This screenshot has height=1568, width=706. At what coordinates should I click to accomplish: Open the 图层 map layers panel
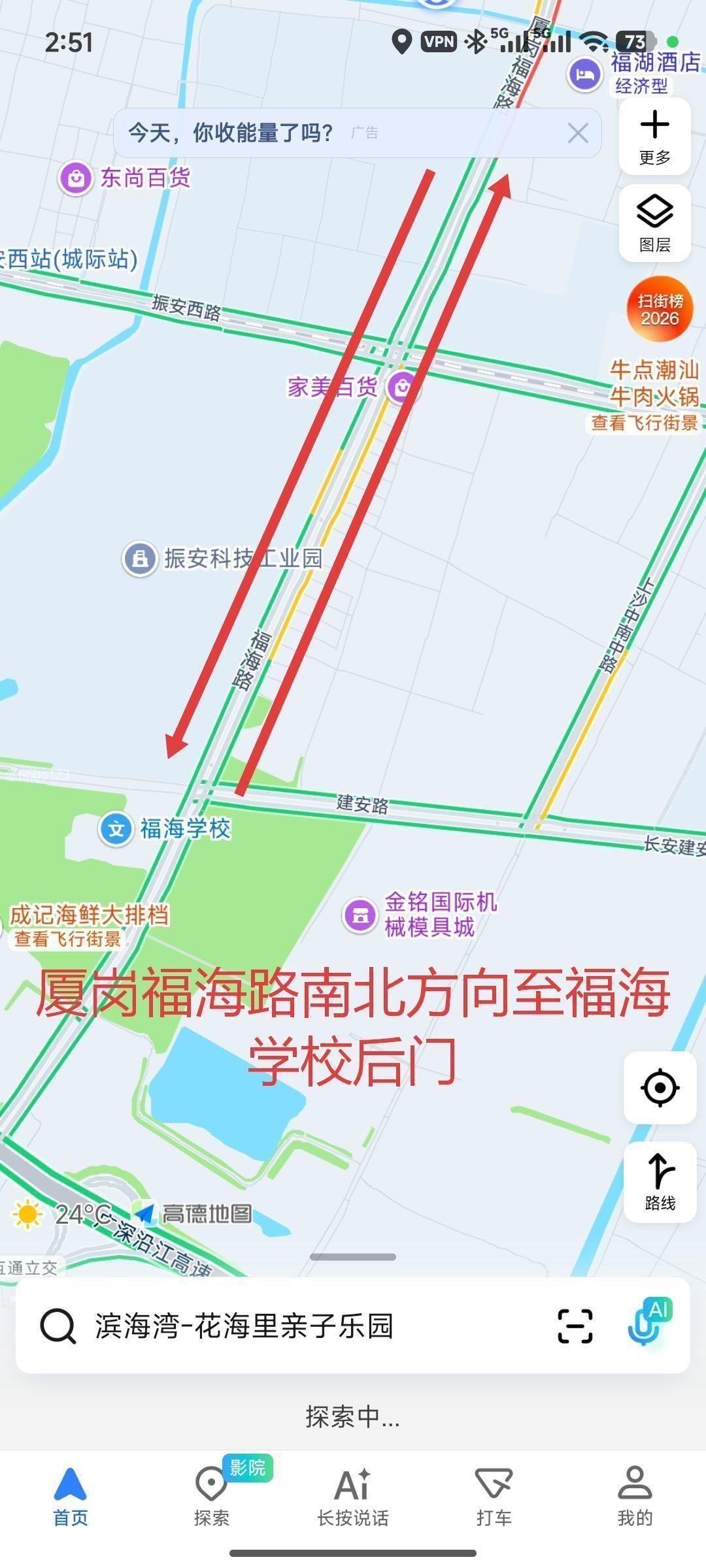click(x=654, y=223)
